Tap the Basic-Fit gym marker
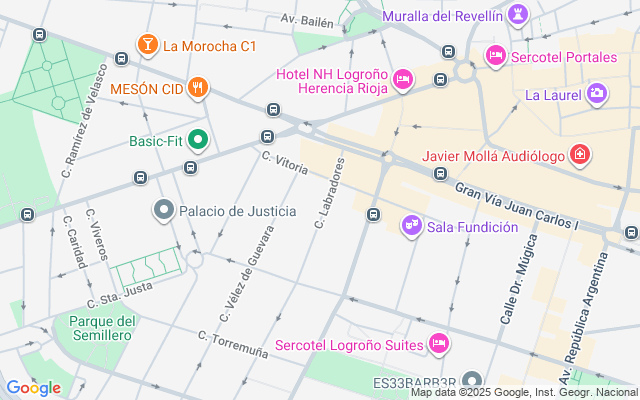The height and width of the screenshot is (400, 640). (198, 141)
